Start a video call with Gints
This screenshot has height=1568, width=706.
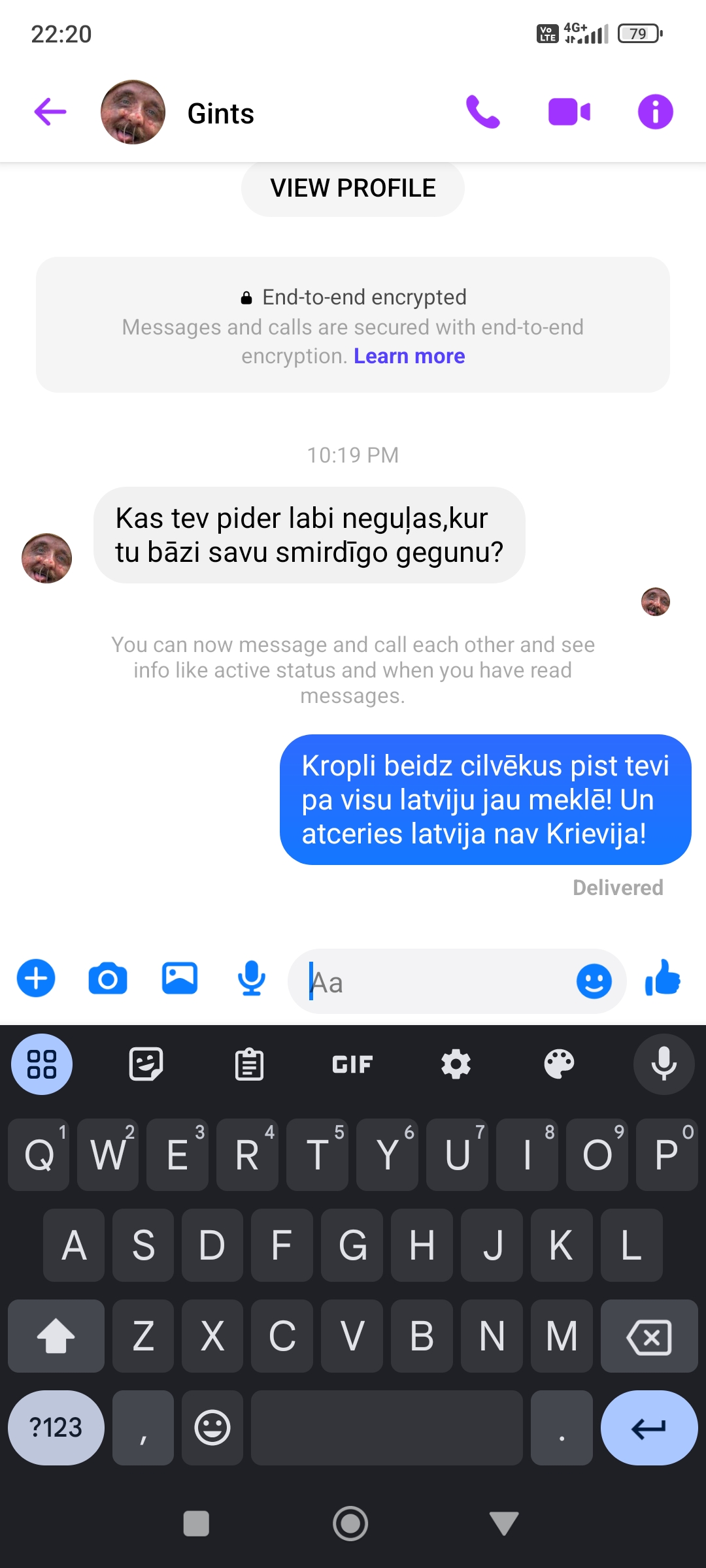point(569,112)
